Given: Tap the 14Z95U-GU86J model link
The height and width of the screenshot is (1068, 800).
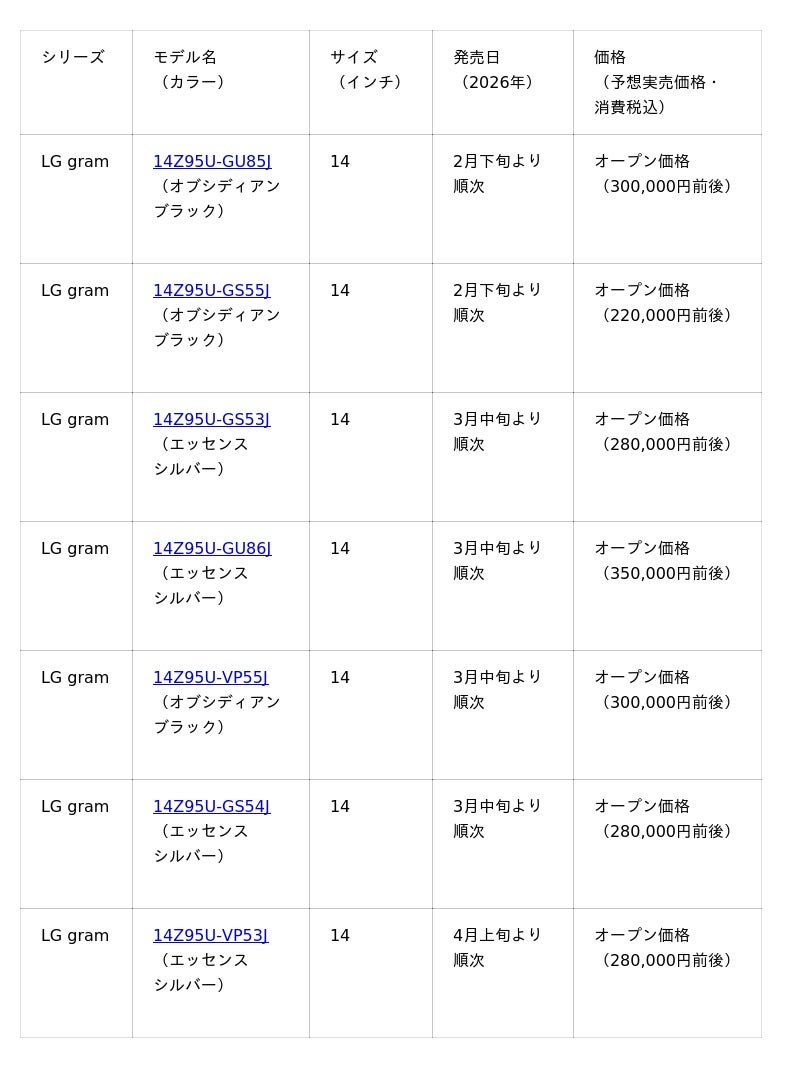Looking at the screenshot, I should (212, 549).
